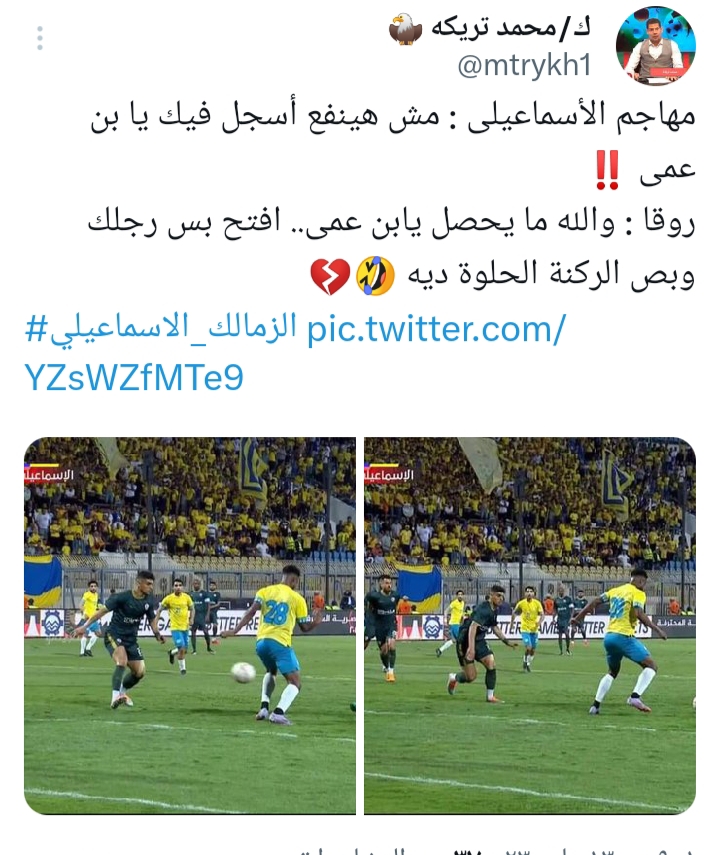
Task: Open the @mtrykh1 profile handle
Action: [525, 66]
